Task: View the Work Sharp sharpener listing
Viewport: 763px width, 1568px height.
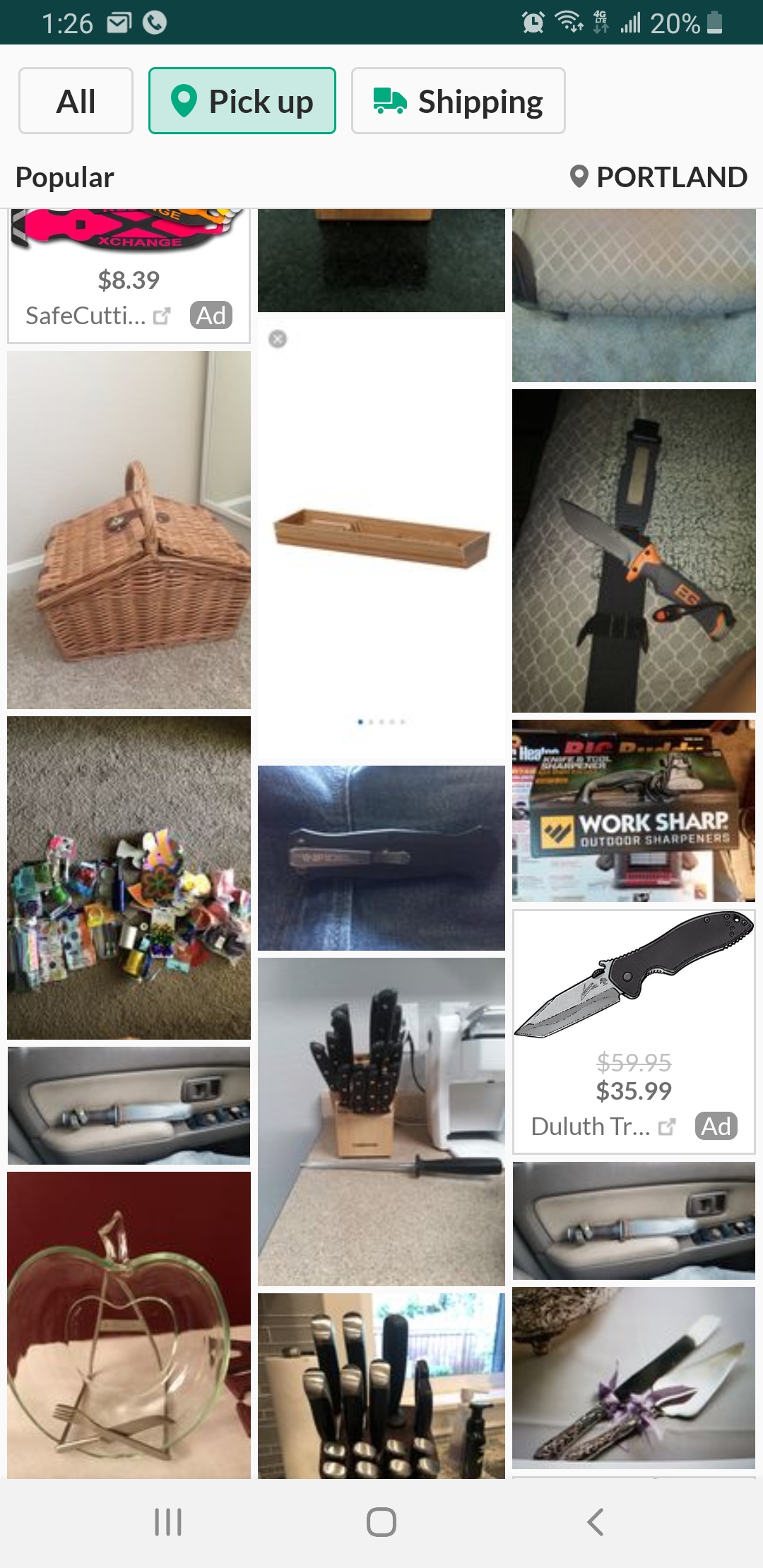Action: 633,811
